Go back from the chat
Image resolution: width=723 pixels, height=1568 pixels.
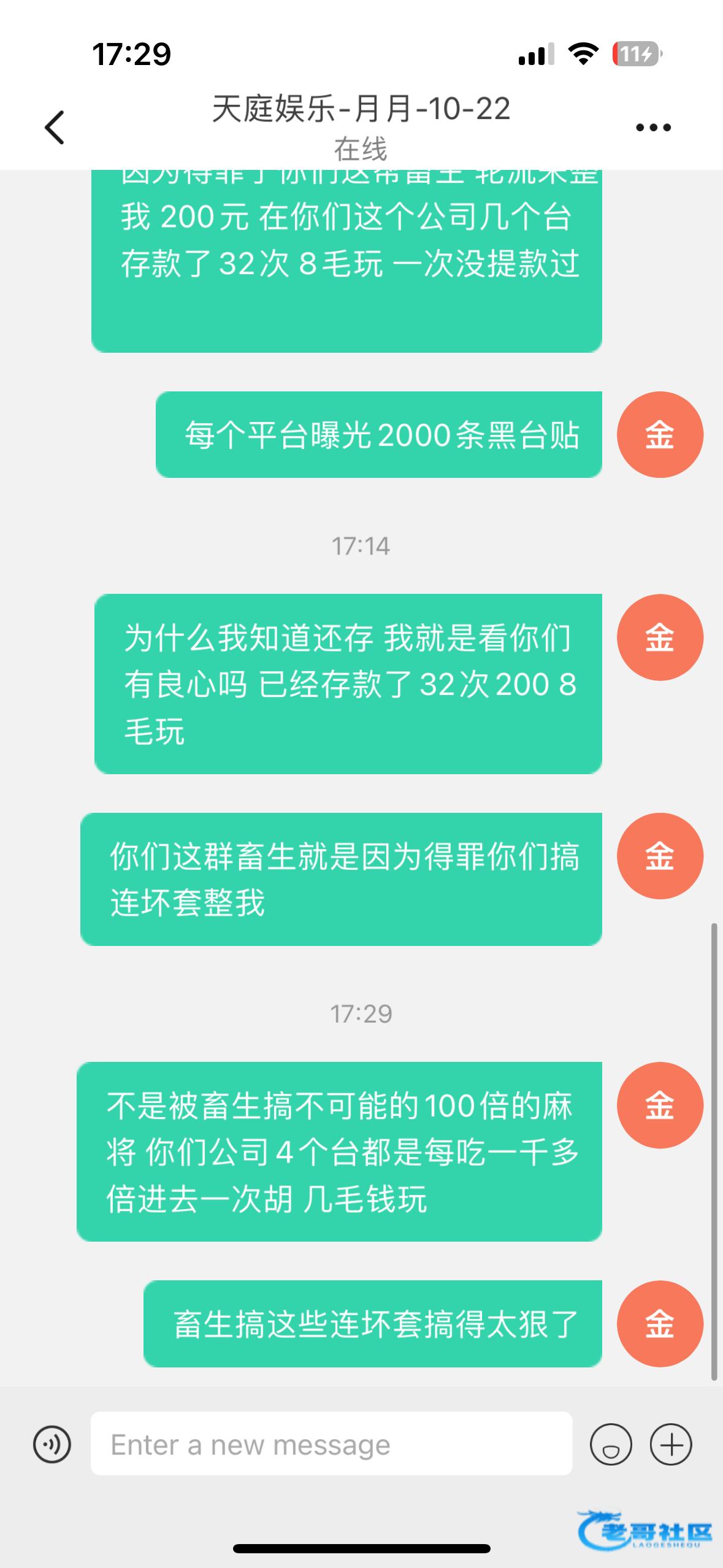coord(55,128)
